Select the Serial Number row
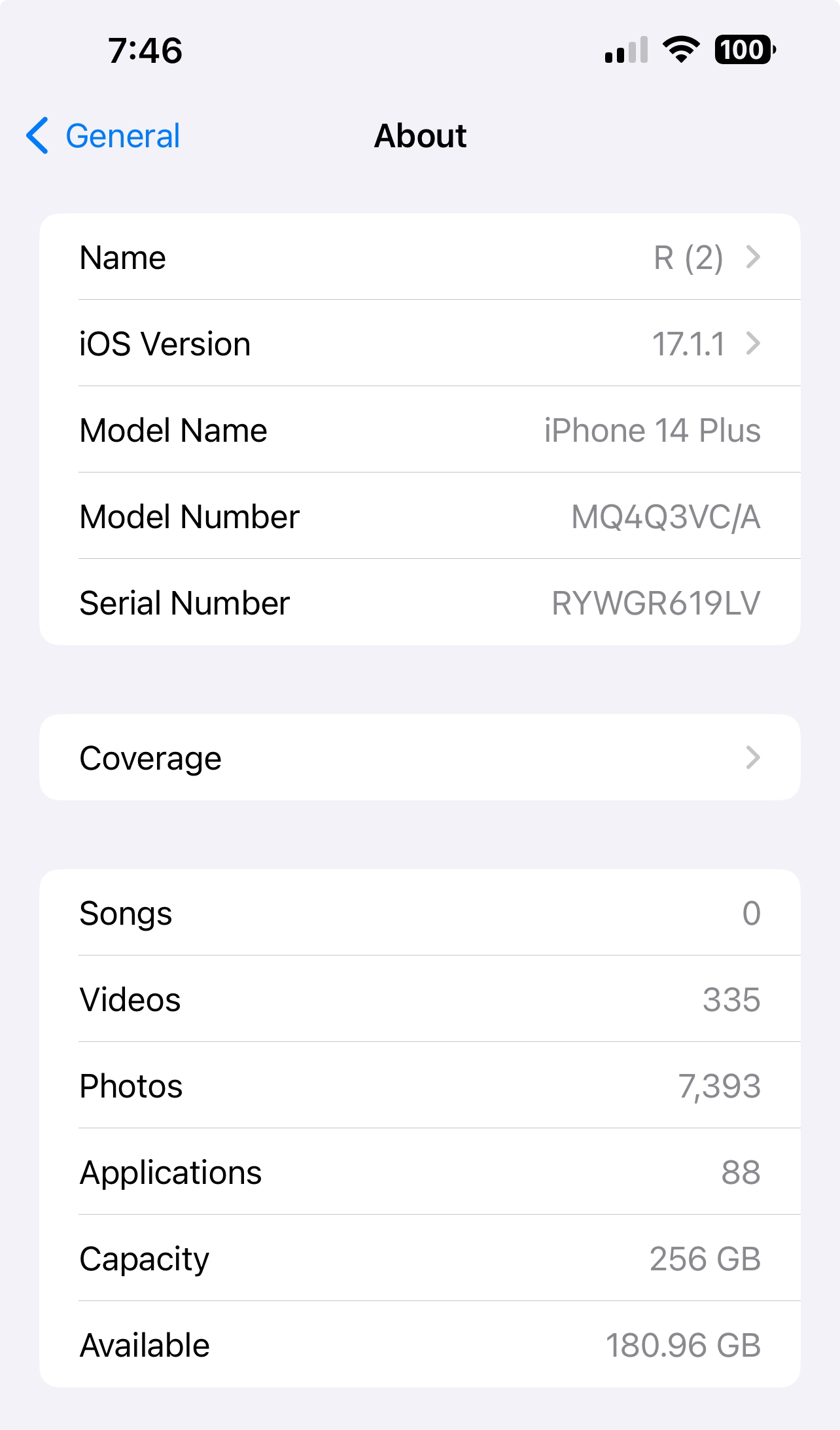 (x=419, y=602)
